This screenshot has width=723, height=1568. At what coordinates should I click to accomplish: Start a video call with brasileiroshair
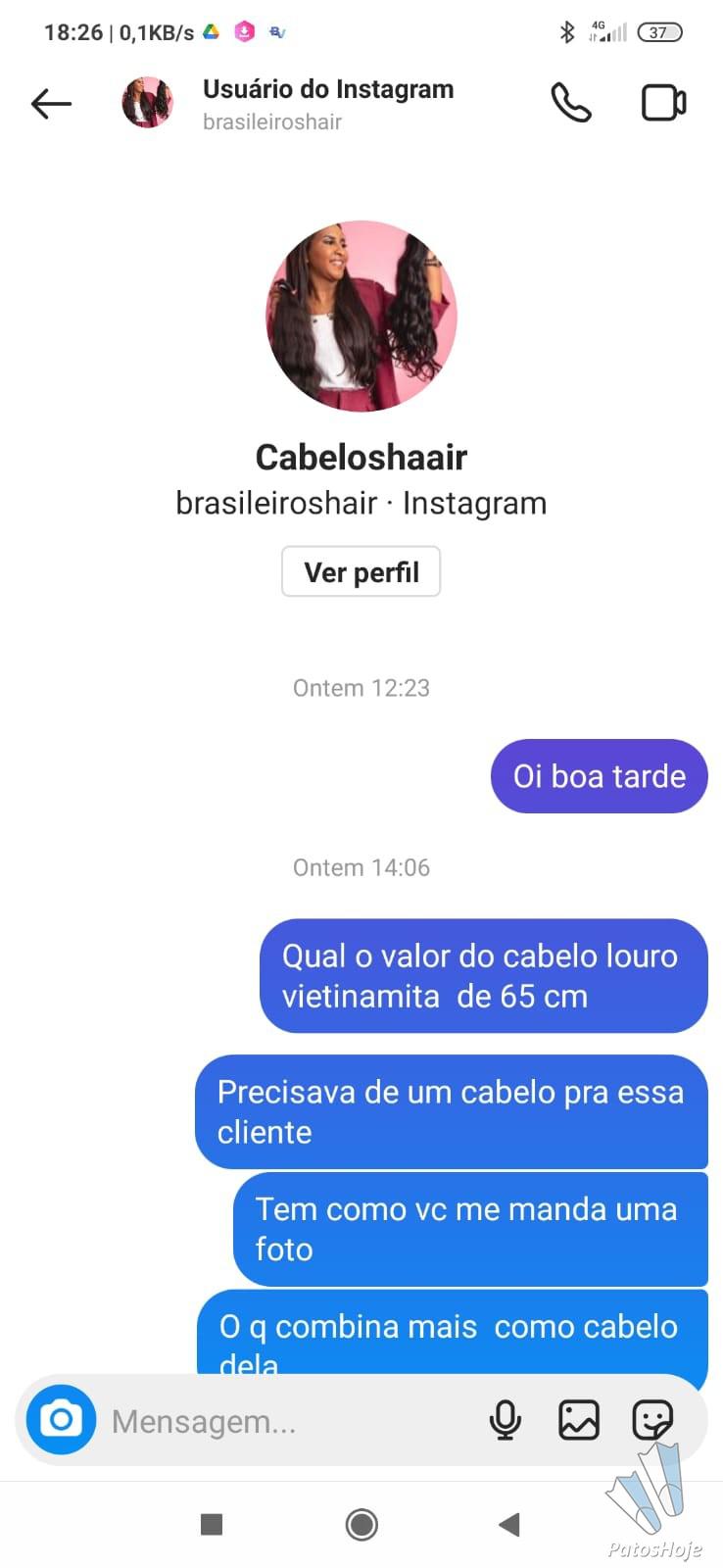pyautogui.click(x=664, y=103)
